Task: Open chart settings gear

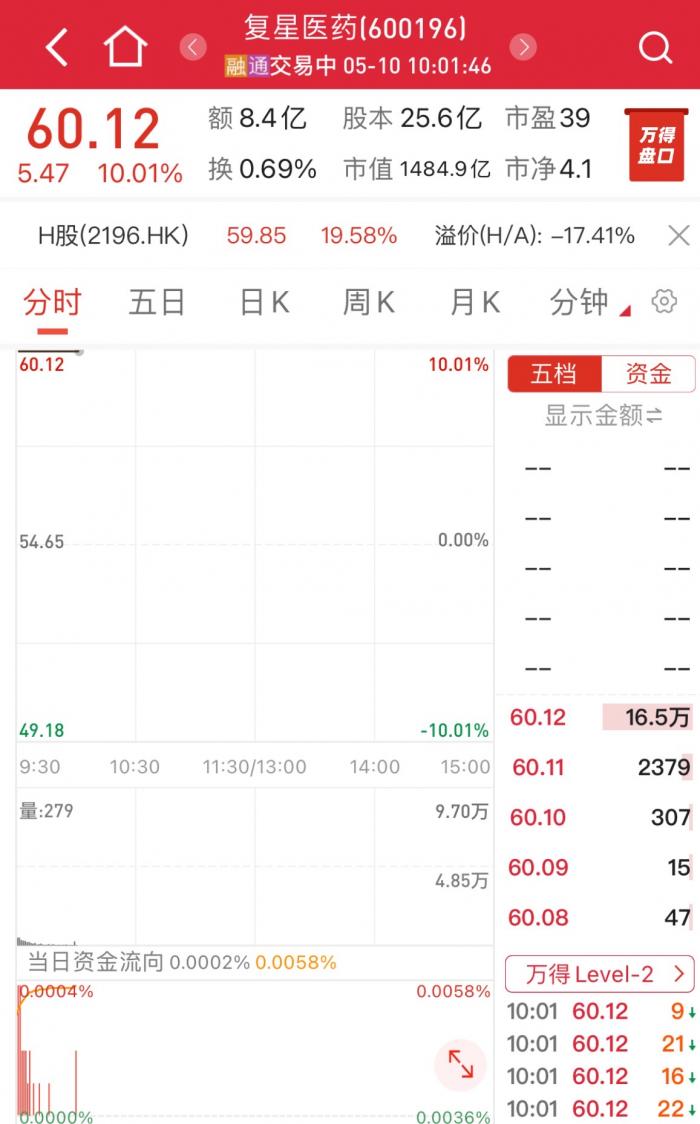Action: [x=664, y=302]
